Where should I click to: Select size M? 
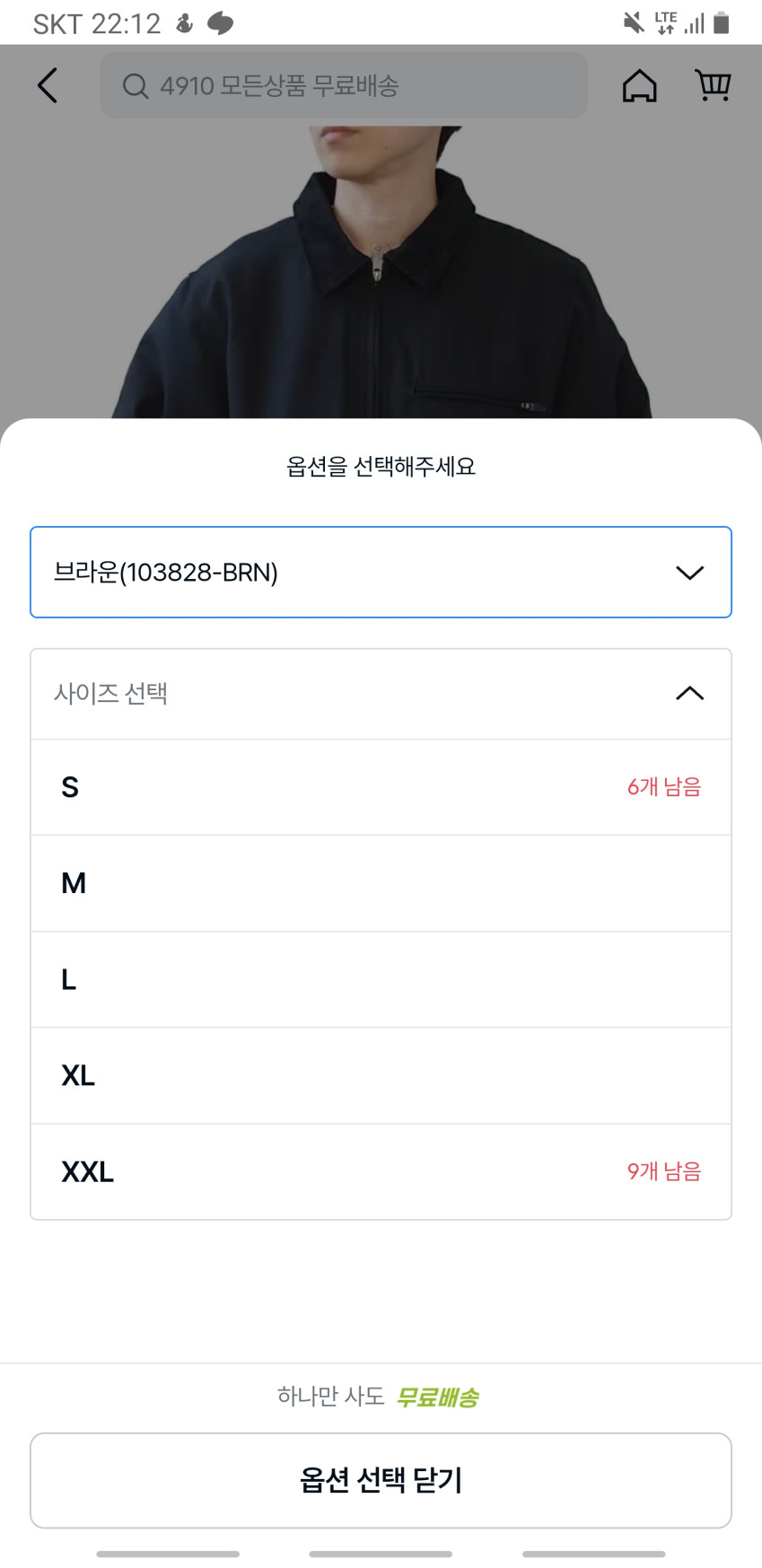click(381, 883)
